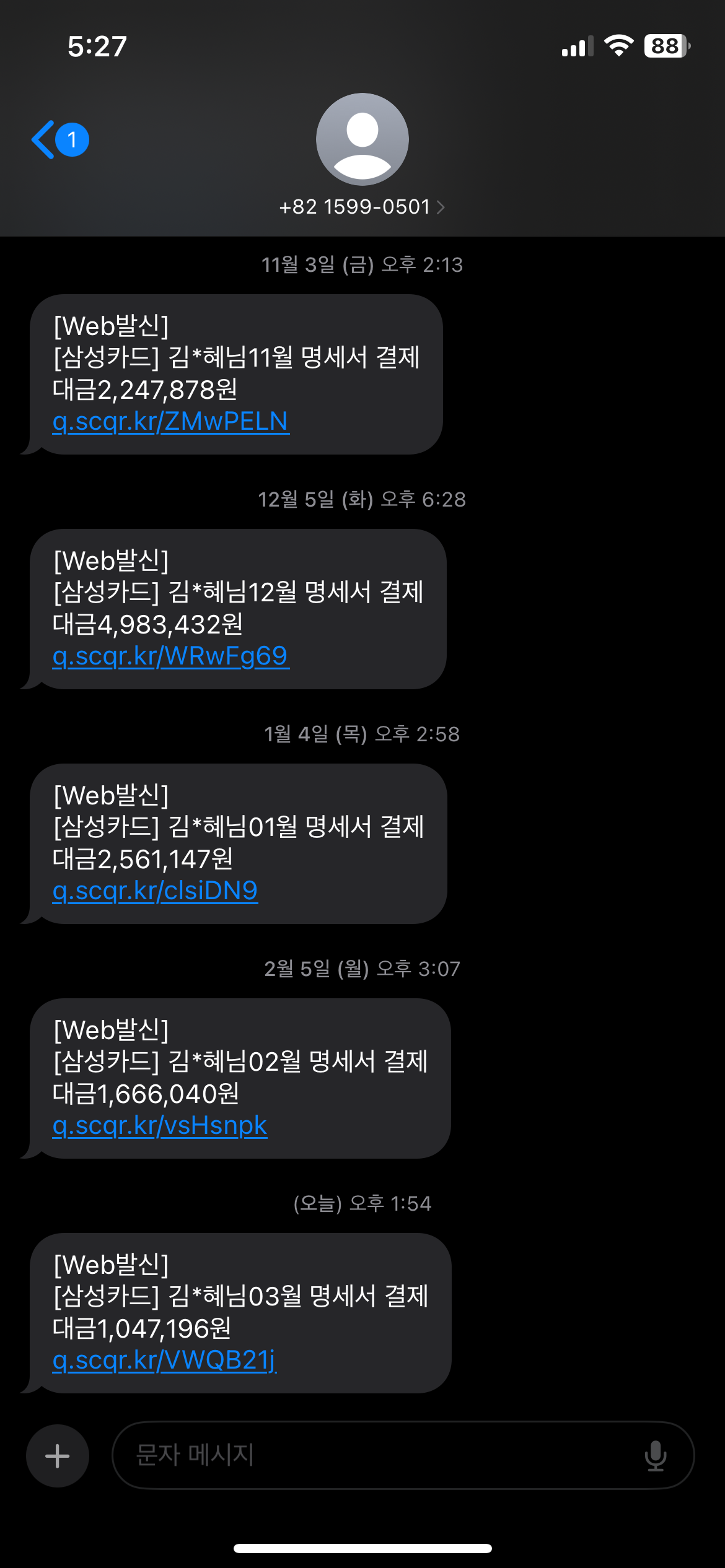Open contact details for +82 1599-0501
The image size is (725, 1568).
pyautogui.click(x=362, y=207)
